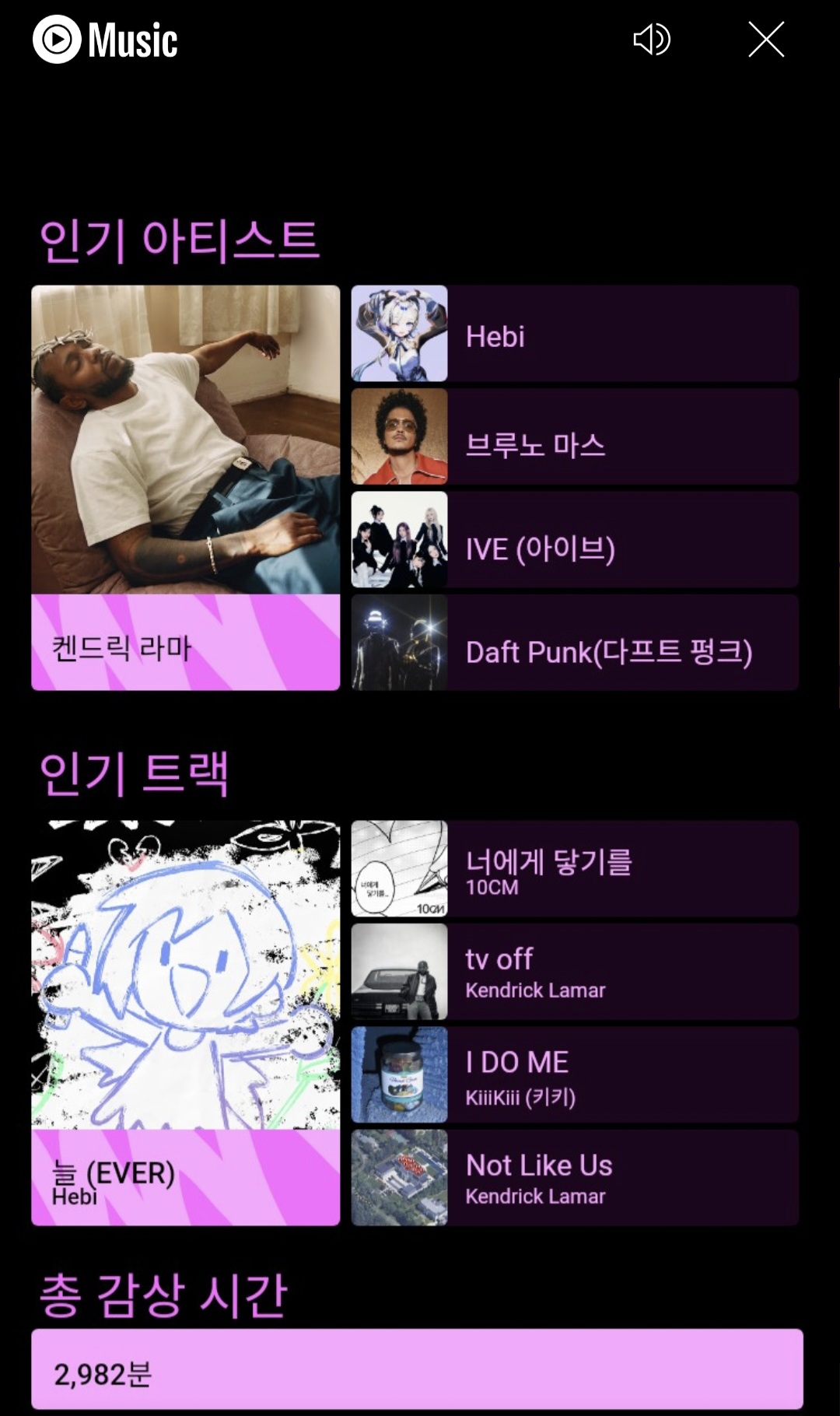
Task: Open artist Hebi
Action: click(x=574, y=334)
